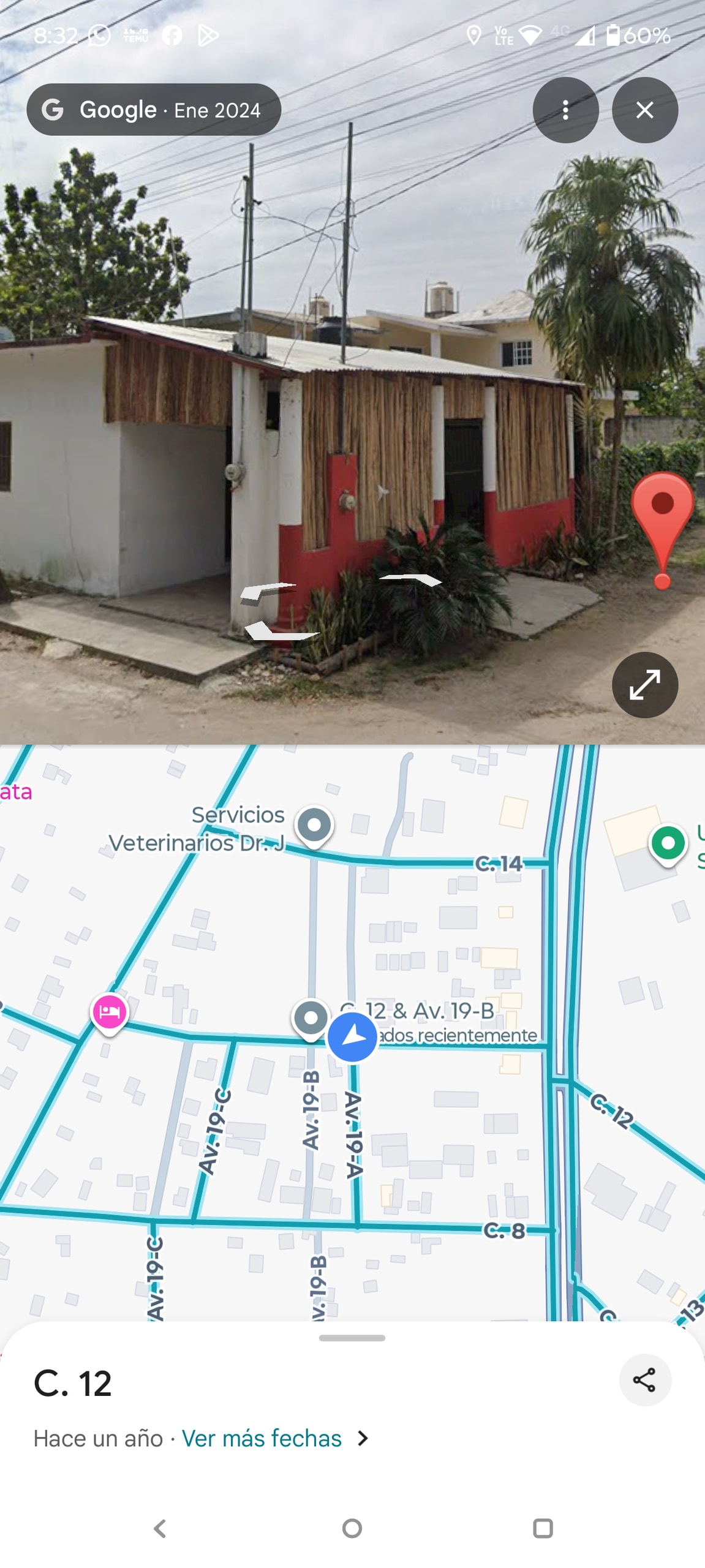Select Servicios Veterinarios Dr. J map pin
The height and width of the screenshot is (1568, 705).
(x=314, y=825)
